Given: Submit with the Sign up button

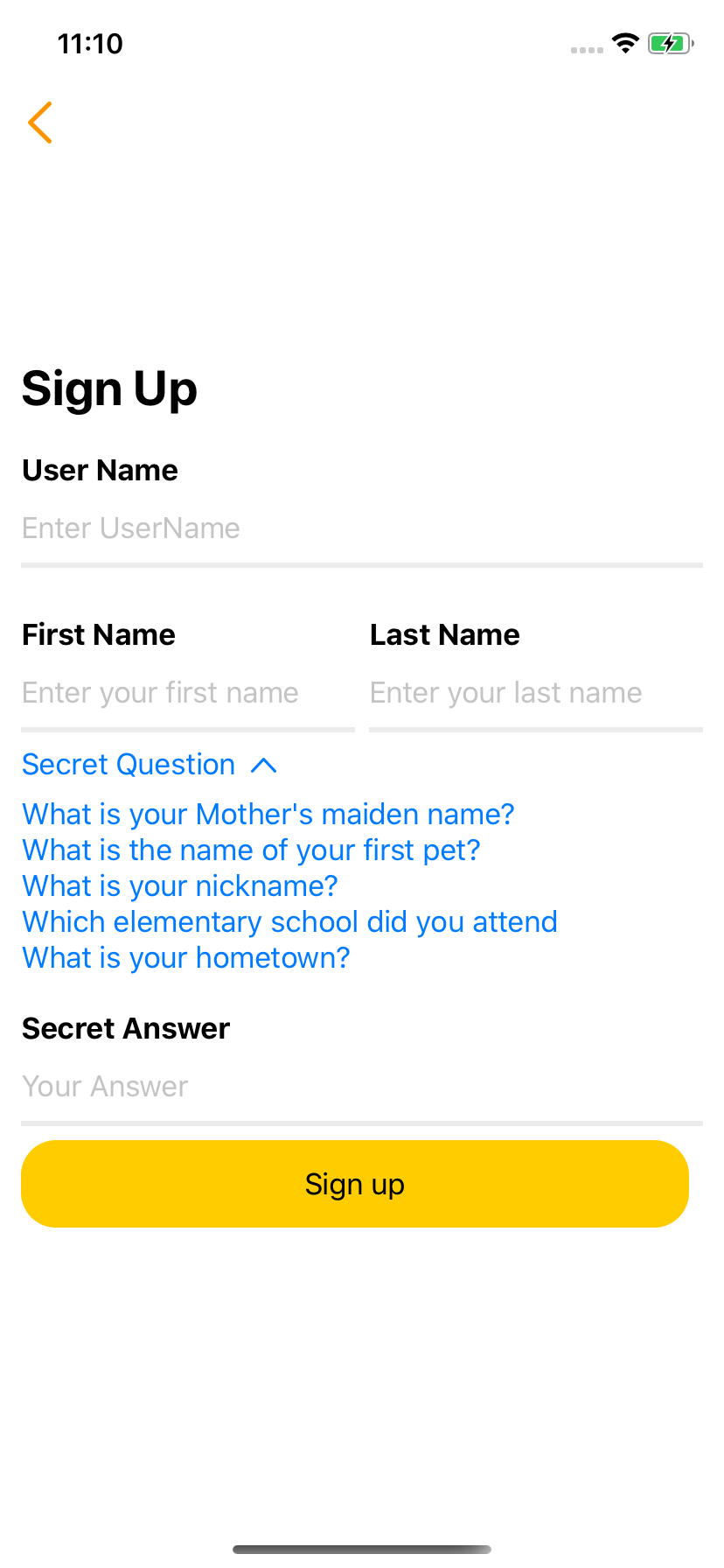Looking at the screenshot, I should (354, 1184).
